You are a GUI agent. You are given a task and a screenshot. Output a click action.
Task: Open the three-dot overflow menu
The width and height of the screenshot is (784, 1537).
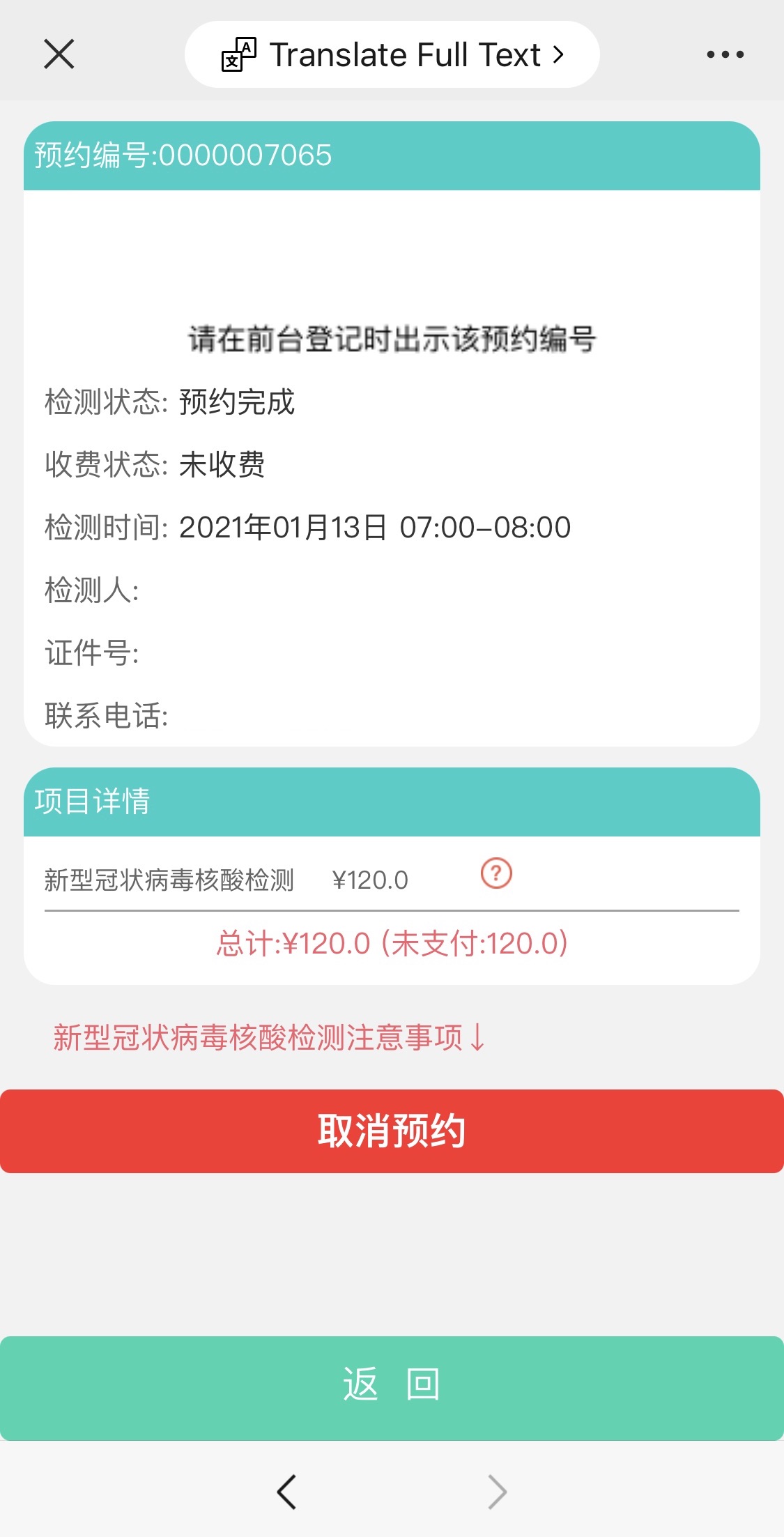click(725, 54)
